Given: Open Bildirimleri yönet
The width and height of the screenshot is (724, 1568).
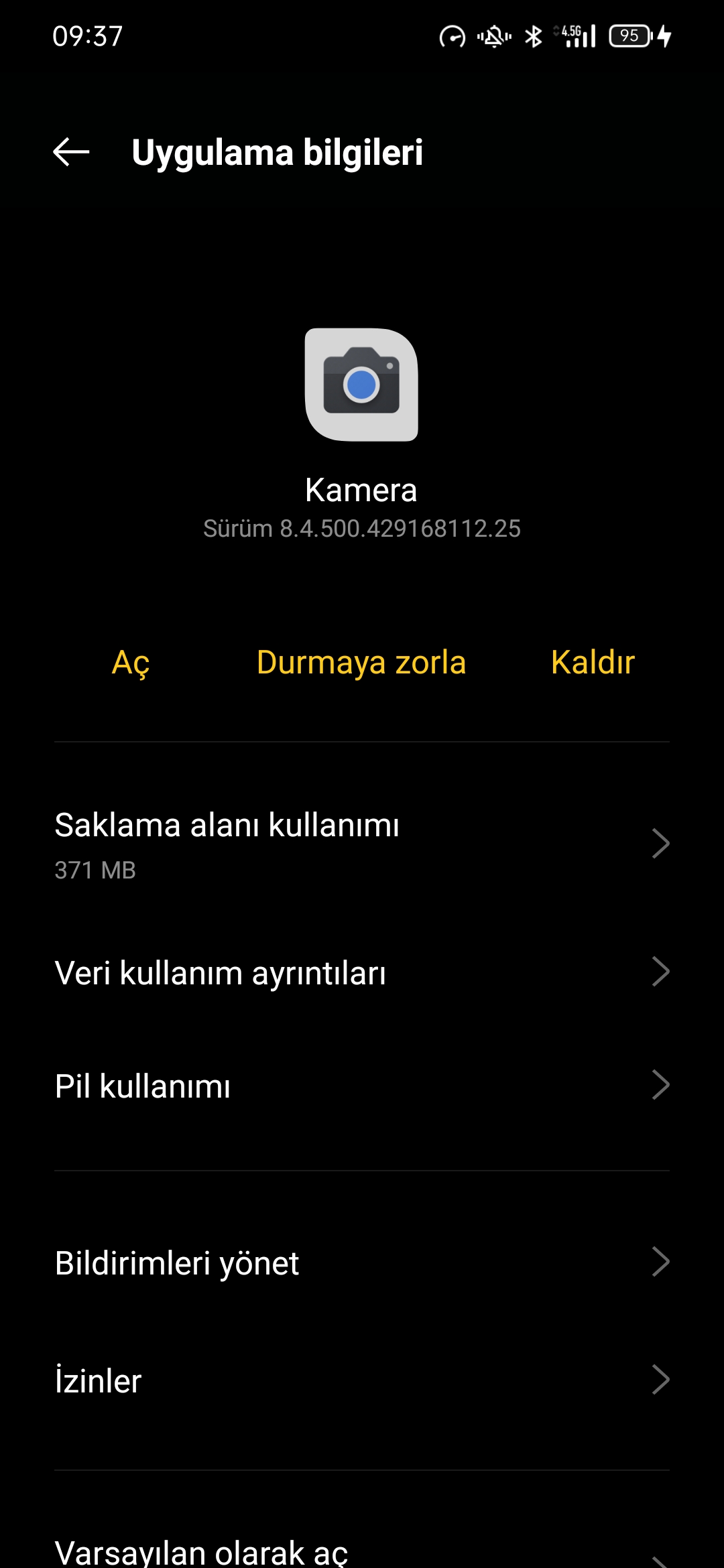Looking at the screenshot, I should [x=362, y=1262].
